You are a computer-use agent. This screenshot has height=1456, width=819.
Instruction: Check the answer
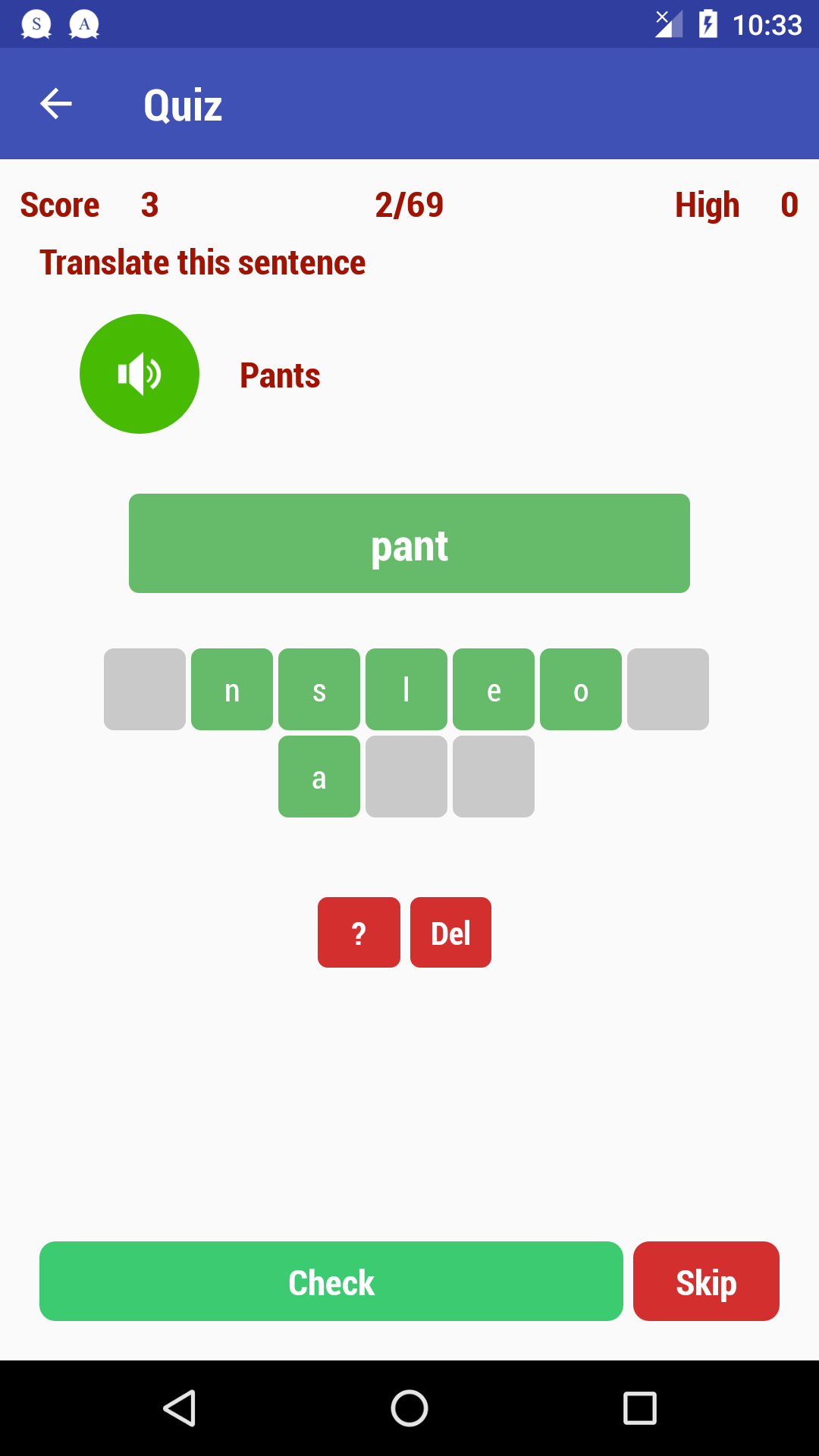pos(331,1281)
